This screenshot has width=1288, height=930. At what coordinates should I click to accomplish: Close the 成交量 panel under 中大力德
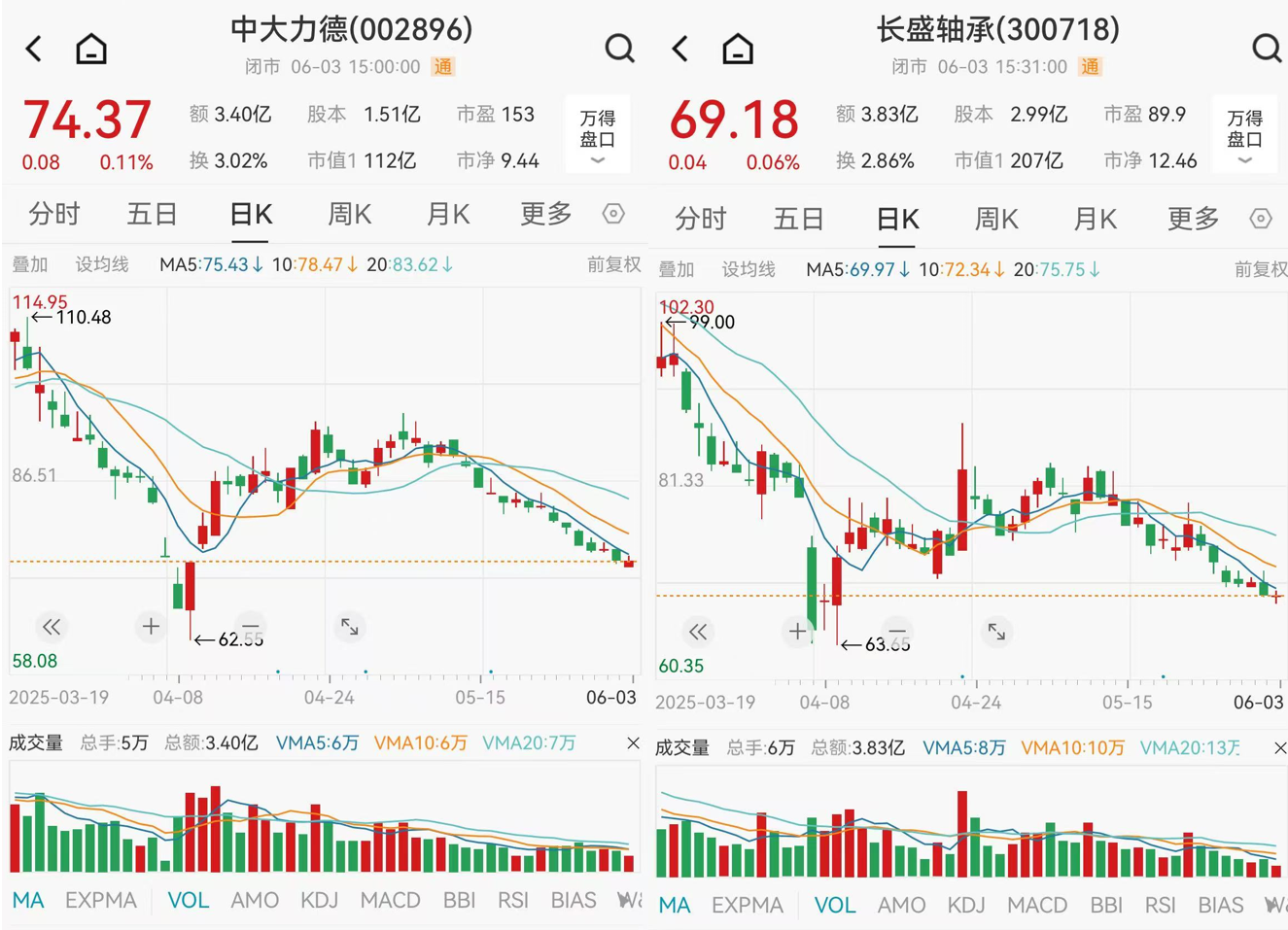coord(633,742)
